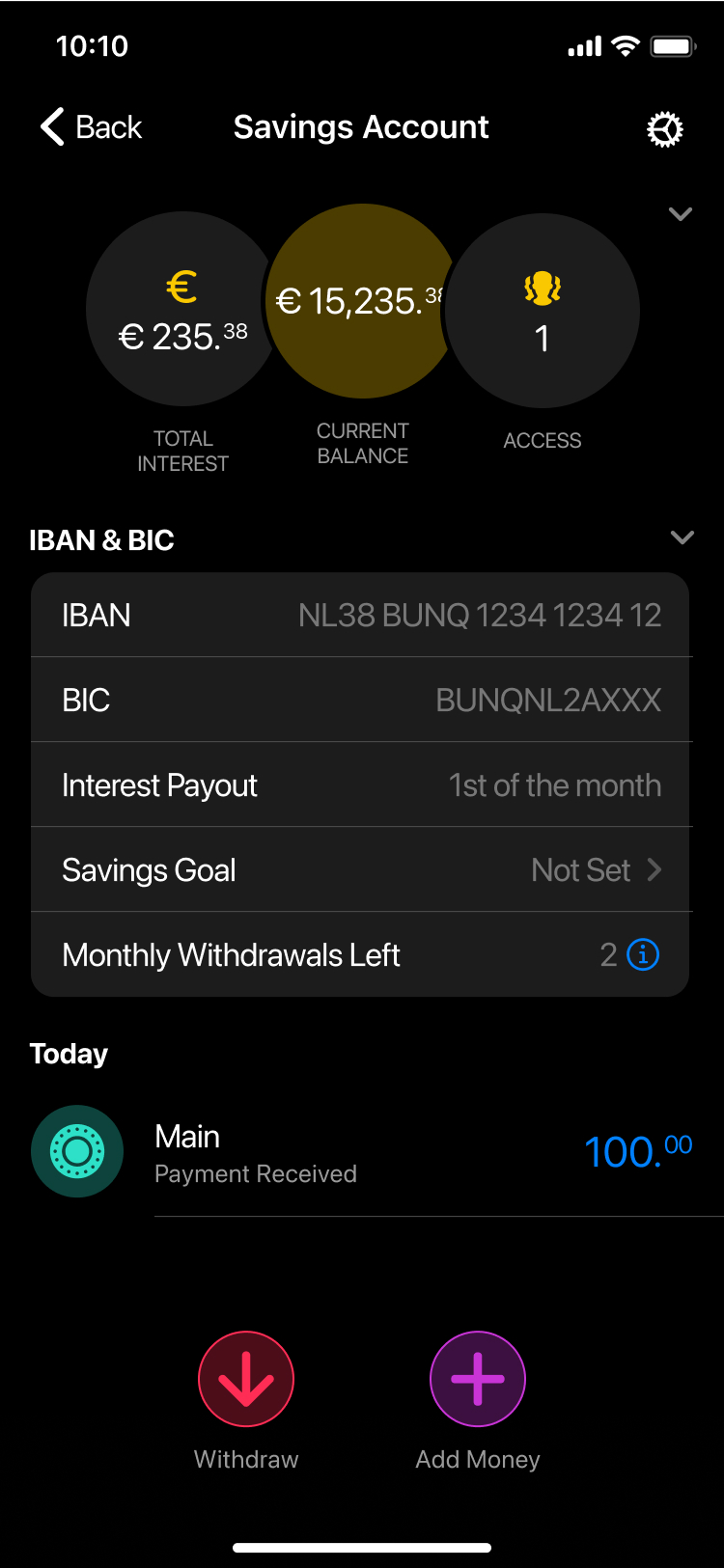Viewport: 724px width, 1568px height.
Task: Open the Interest Payout row
Action: click(362, 784)
